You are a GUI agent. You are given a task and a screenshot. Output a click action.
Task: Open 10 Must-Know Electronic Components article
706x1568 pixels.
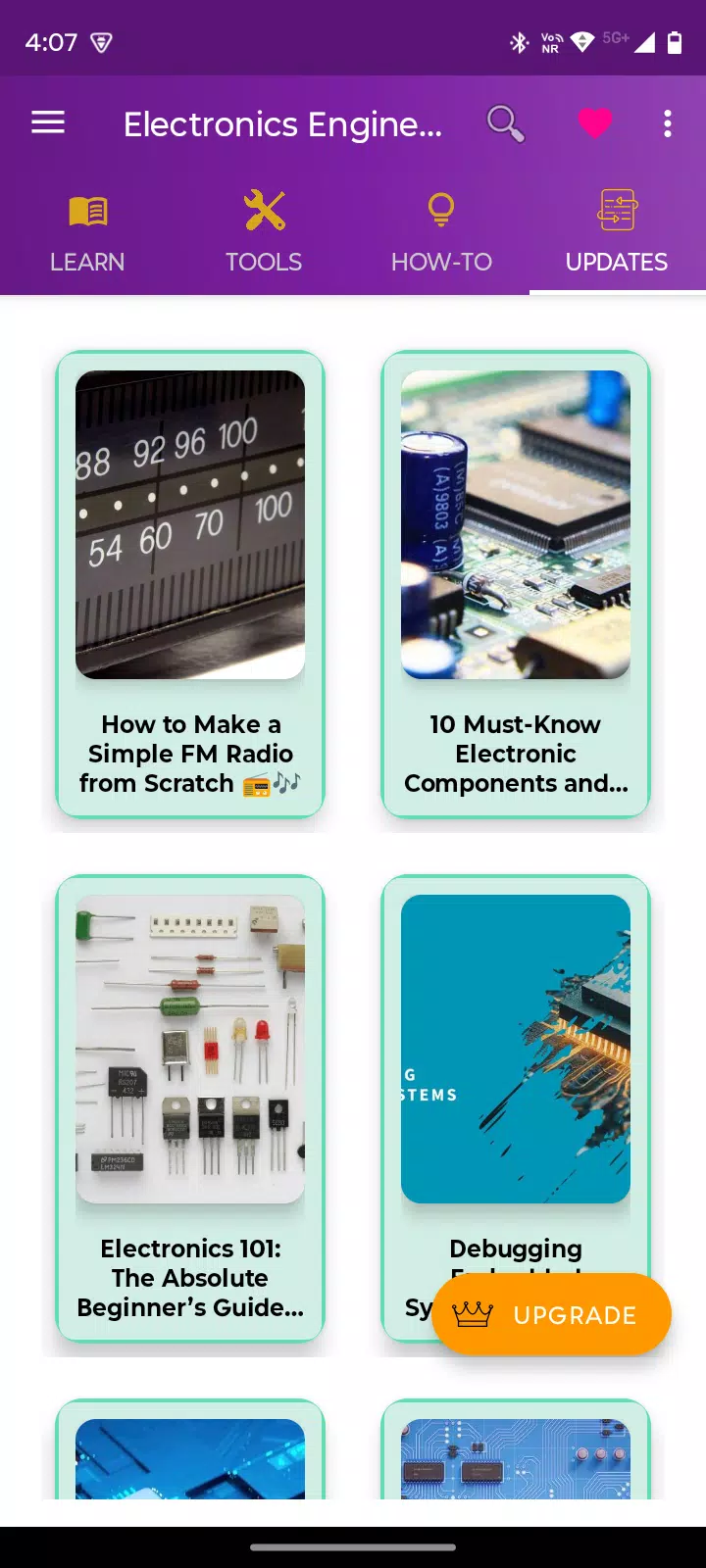point(516,584)
